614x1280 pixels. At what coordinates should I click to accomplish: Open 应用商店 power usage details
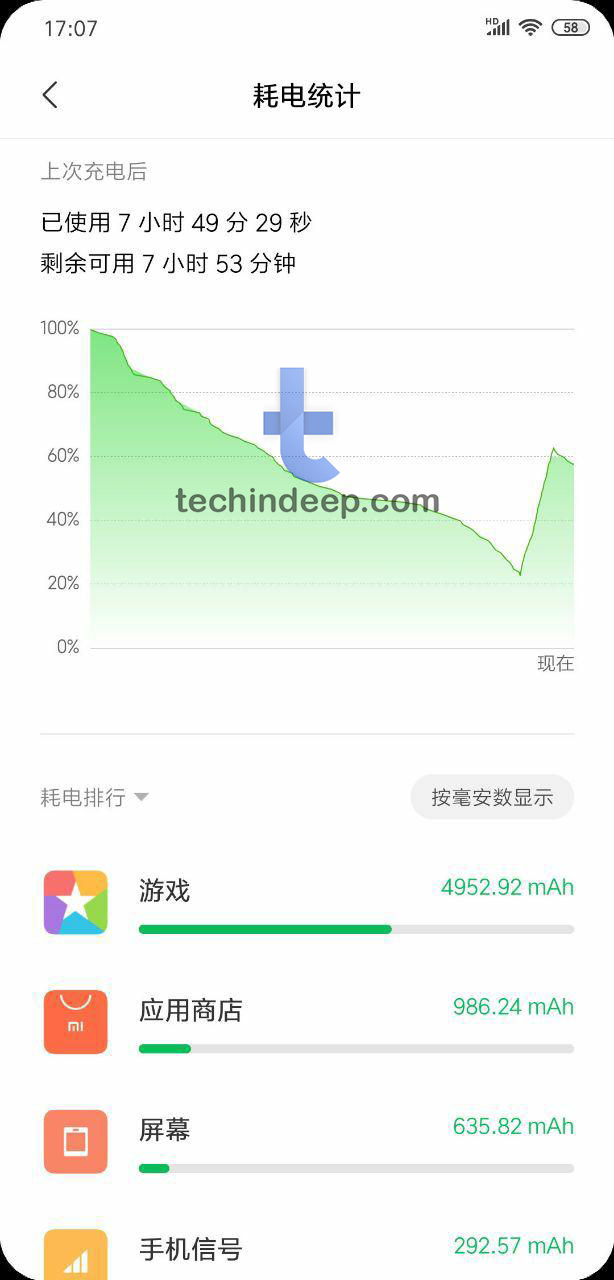(x=307, y=1022)
